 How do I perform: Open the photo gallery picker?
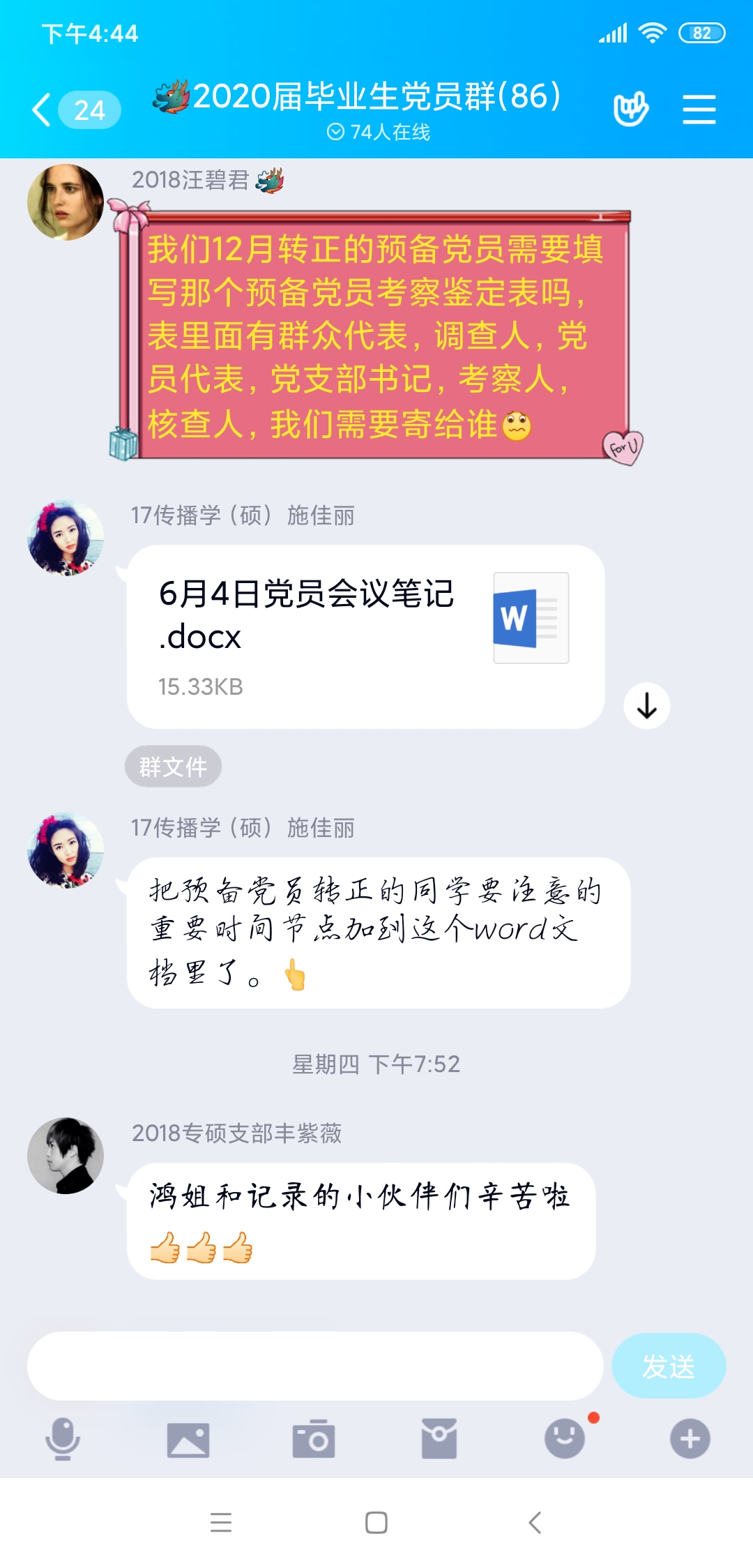[188, 1440]
